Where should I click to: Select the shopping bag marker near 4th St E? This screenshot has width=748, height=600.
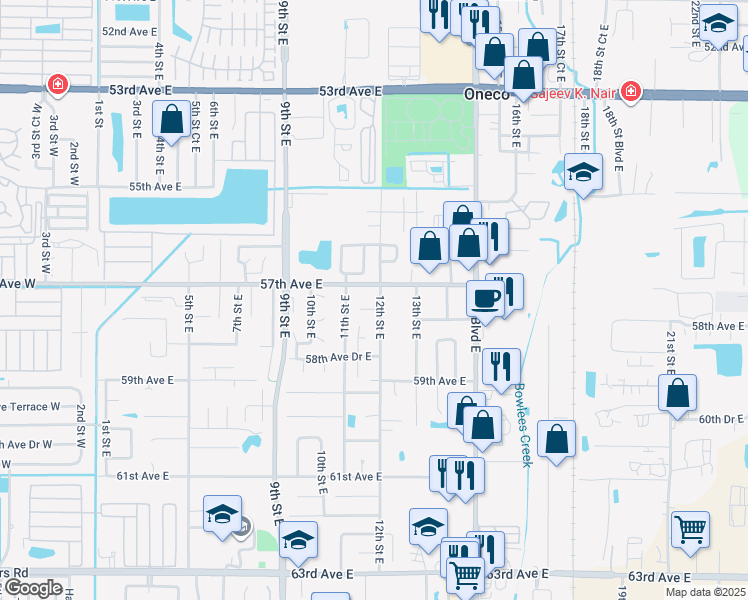coord(172,120)
